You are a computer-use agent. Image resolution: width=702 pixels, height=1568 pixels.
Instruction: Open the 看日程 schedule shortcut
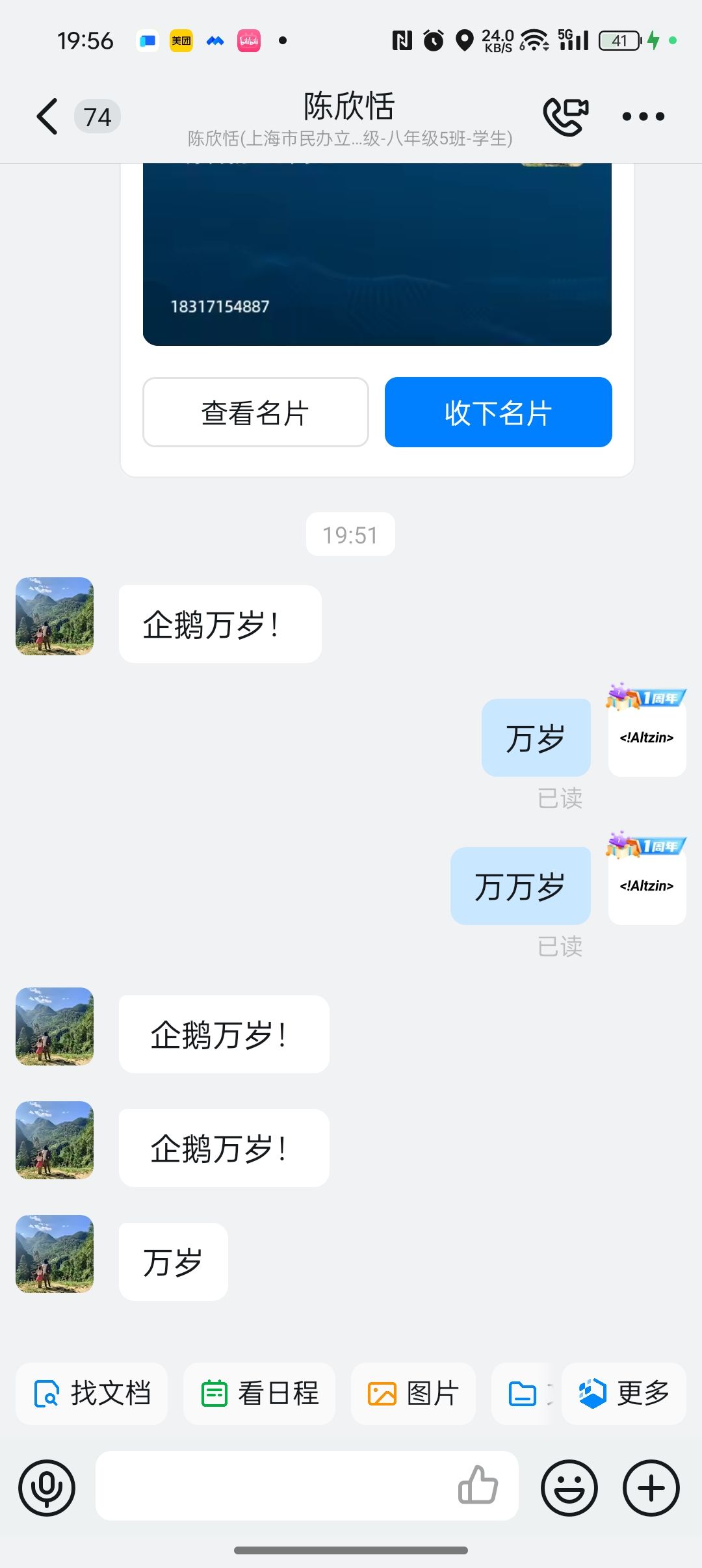[x=259, y=1393]
